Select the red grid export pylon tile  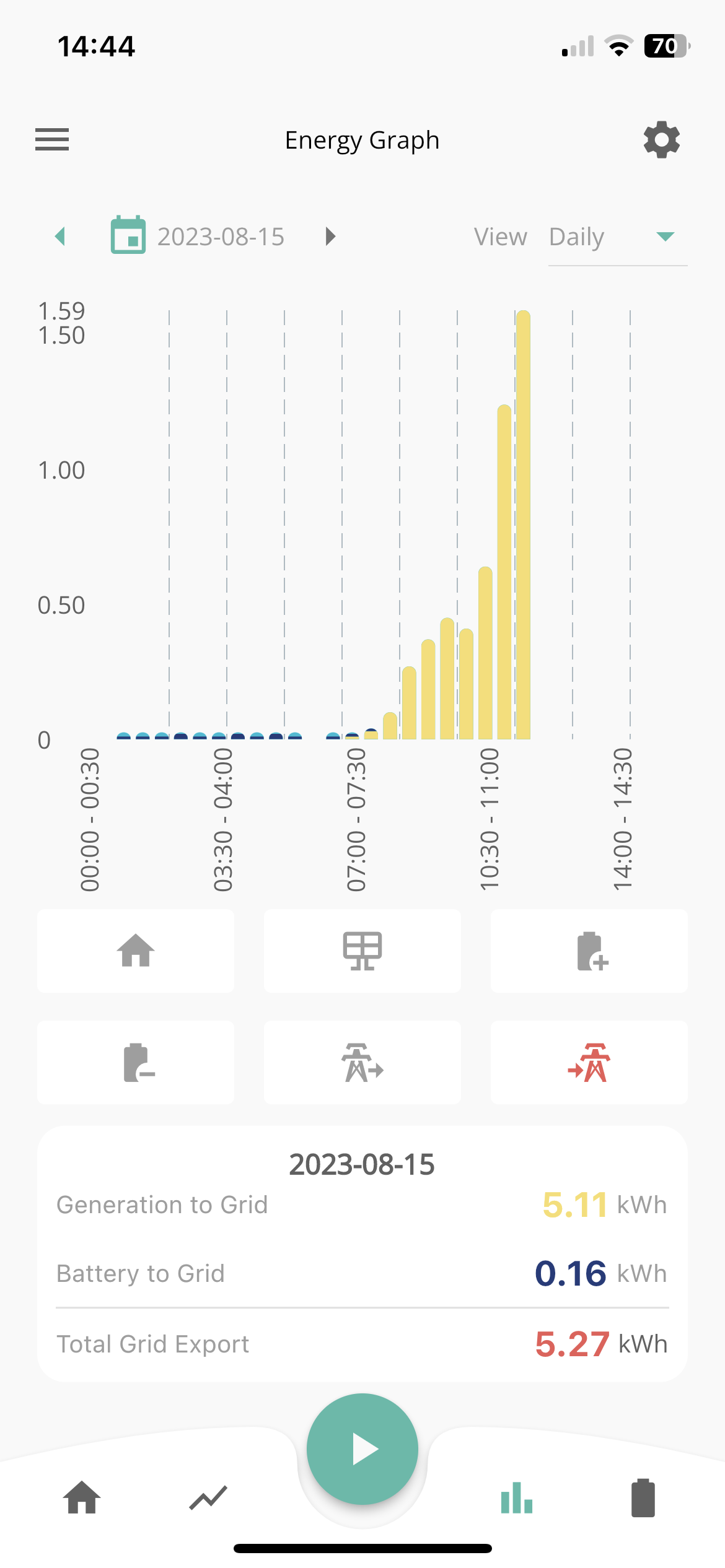coord(589,1062)
